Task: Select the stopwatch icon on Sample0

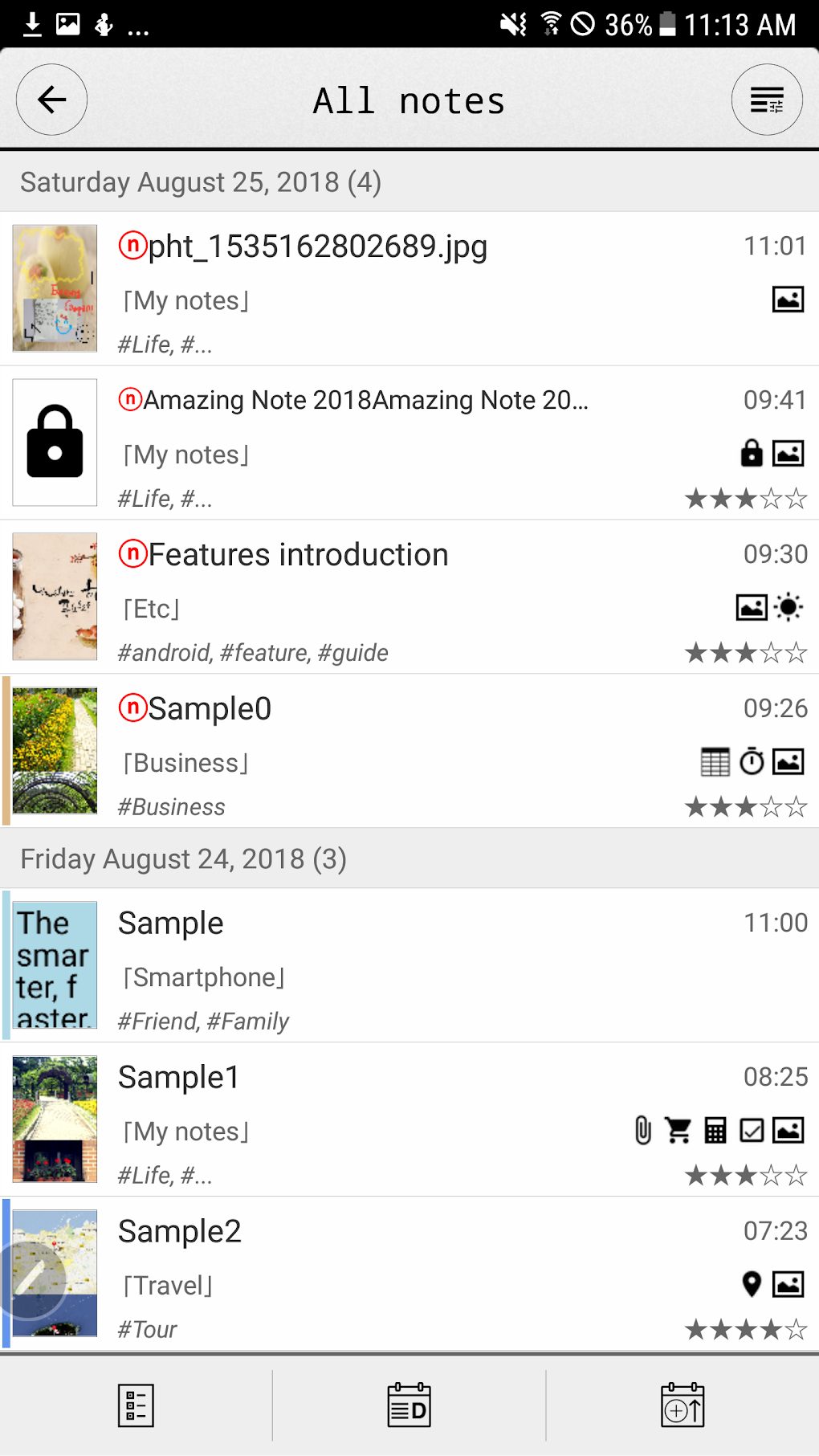Action: click(751, 761)
